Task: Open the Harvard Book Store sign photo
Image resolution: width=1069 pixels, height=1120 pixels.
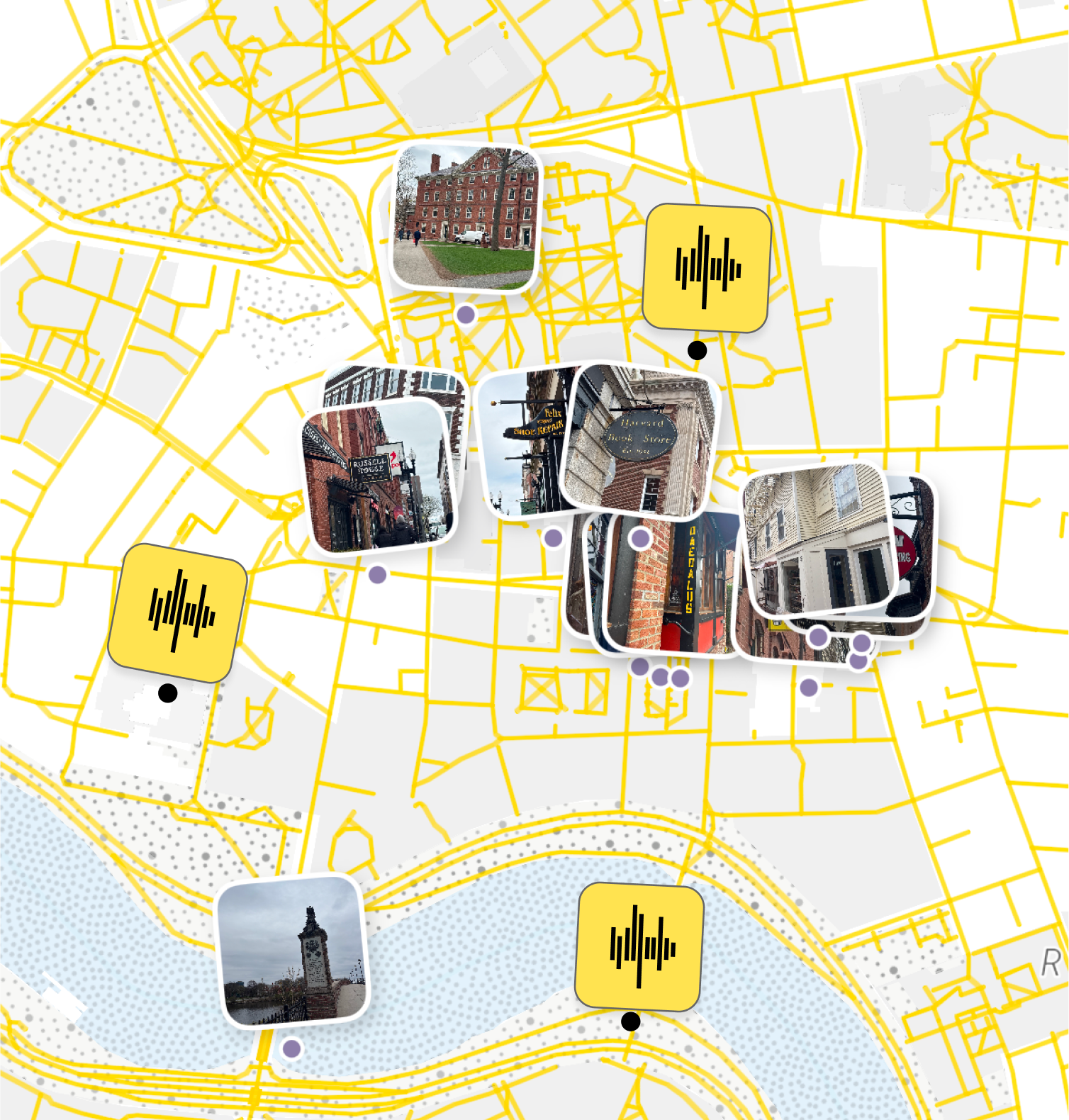Action: pos(641,439)
